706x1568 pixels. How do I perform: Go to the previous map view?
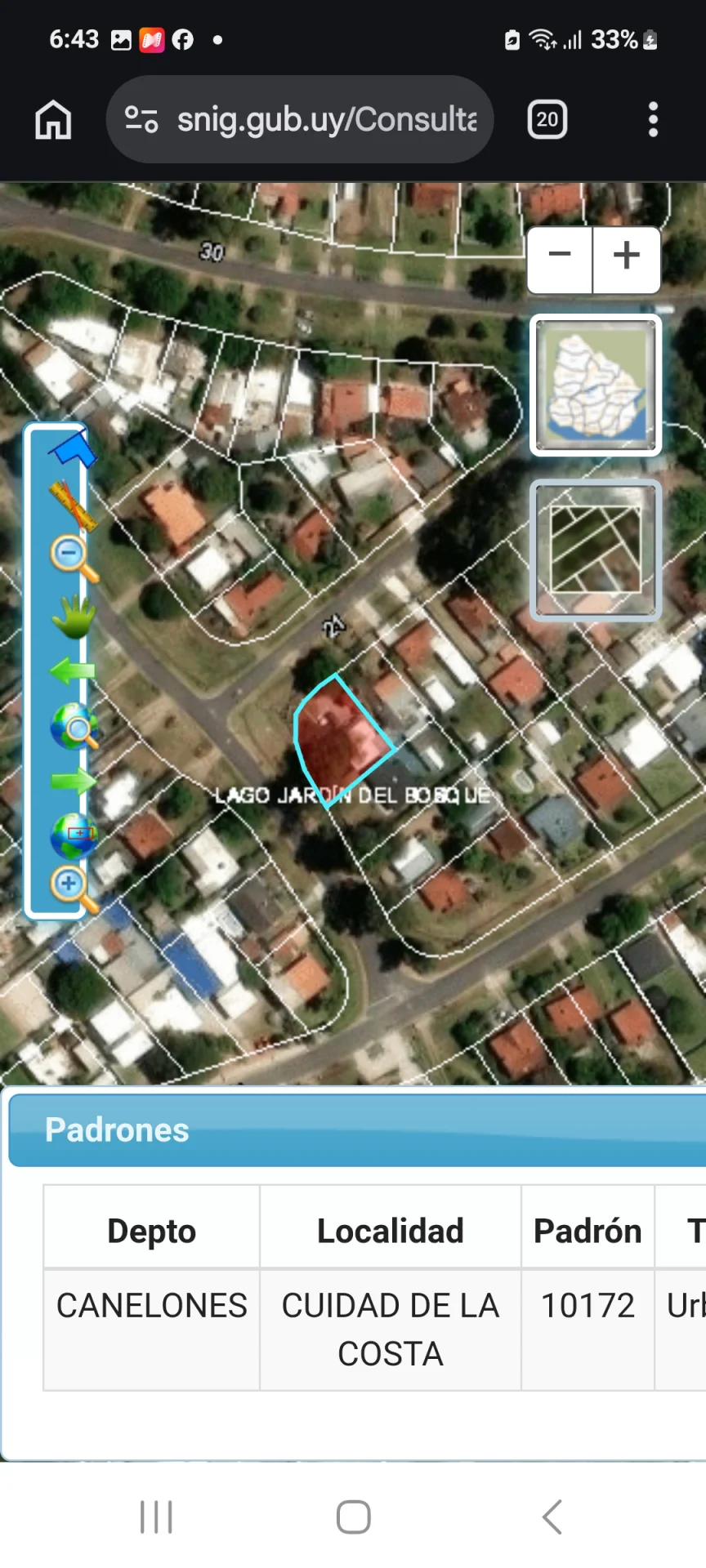[72, 671]
